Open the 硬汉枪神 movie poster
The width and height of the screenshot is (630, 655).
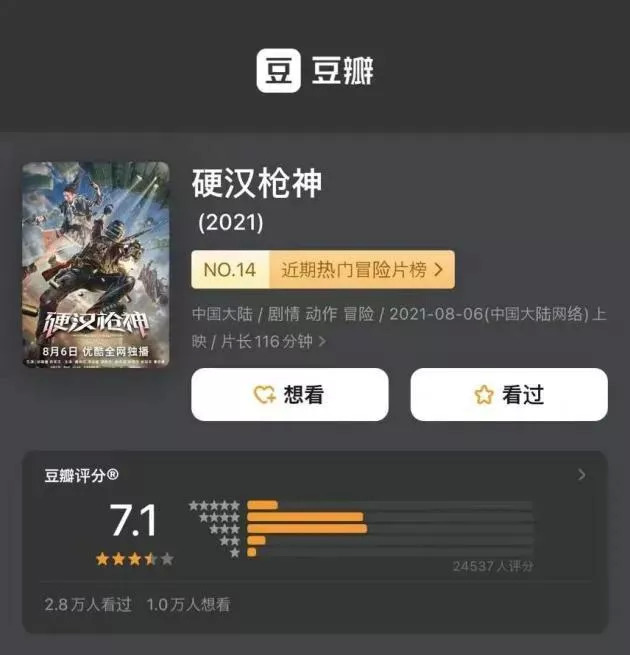tap(96, 265)
